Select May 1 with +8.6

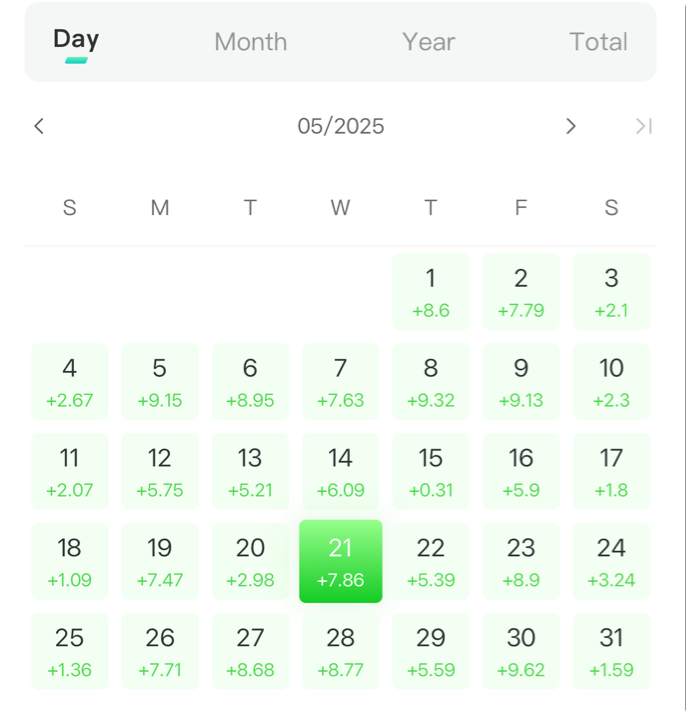click(x=430, y=291)
